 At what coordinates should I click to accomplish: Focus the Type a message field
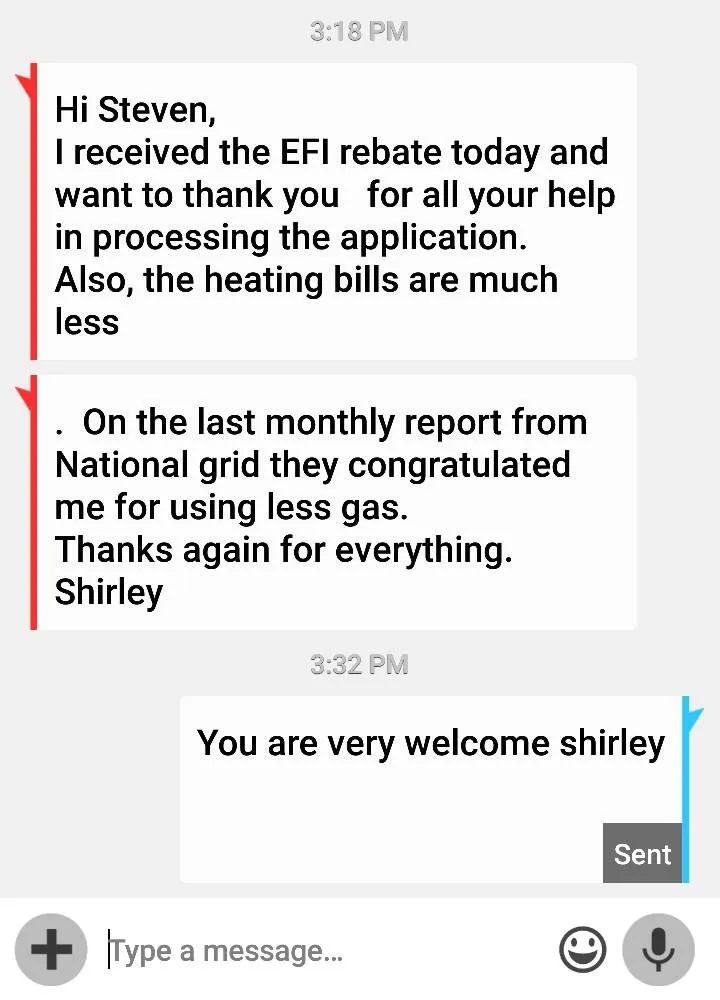[x=320, y=950]
